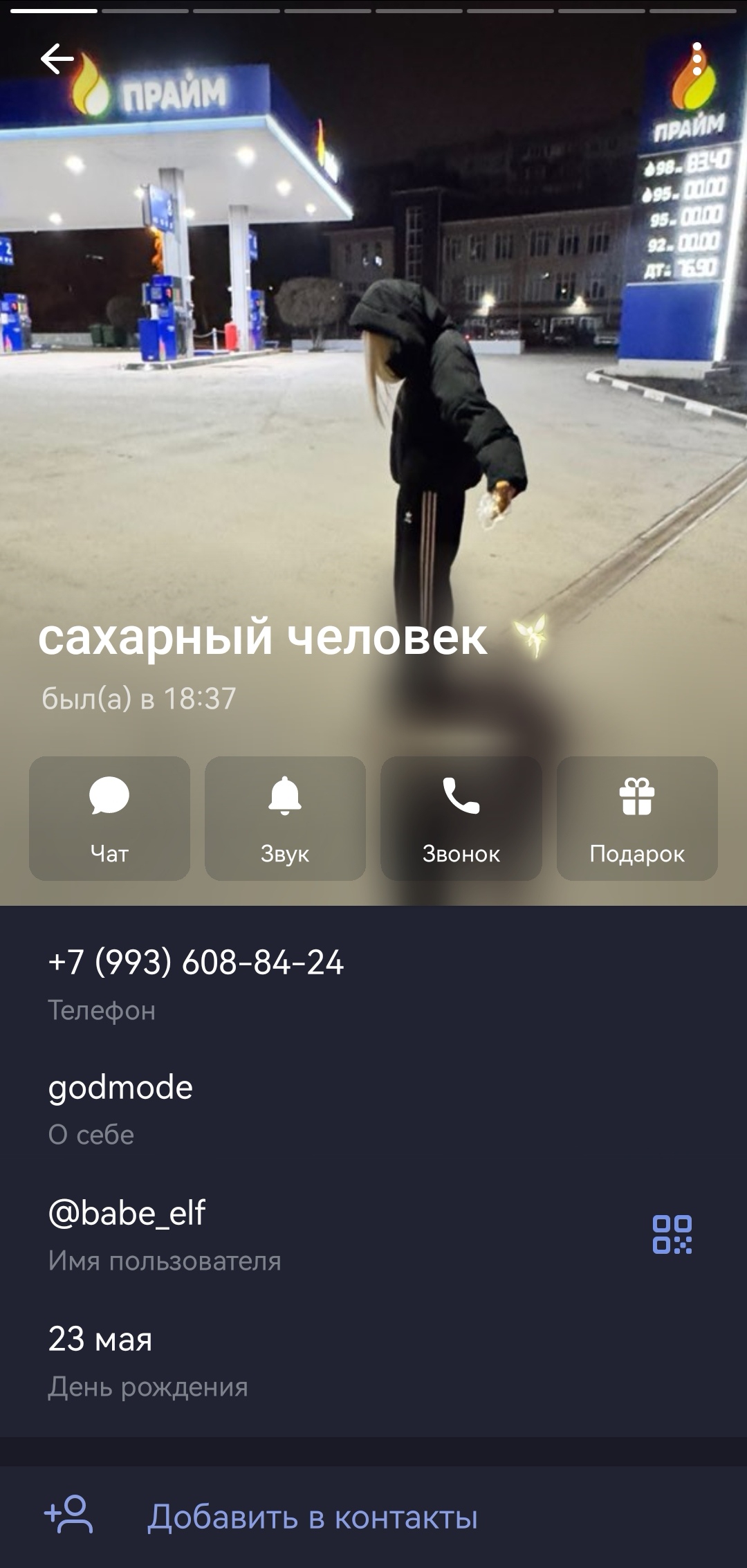Viewport: 747px width, 1568px height.
Task: Start a call with the Звонок button
Action: (x=461, y=818)
